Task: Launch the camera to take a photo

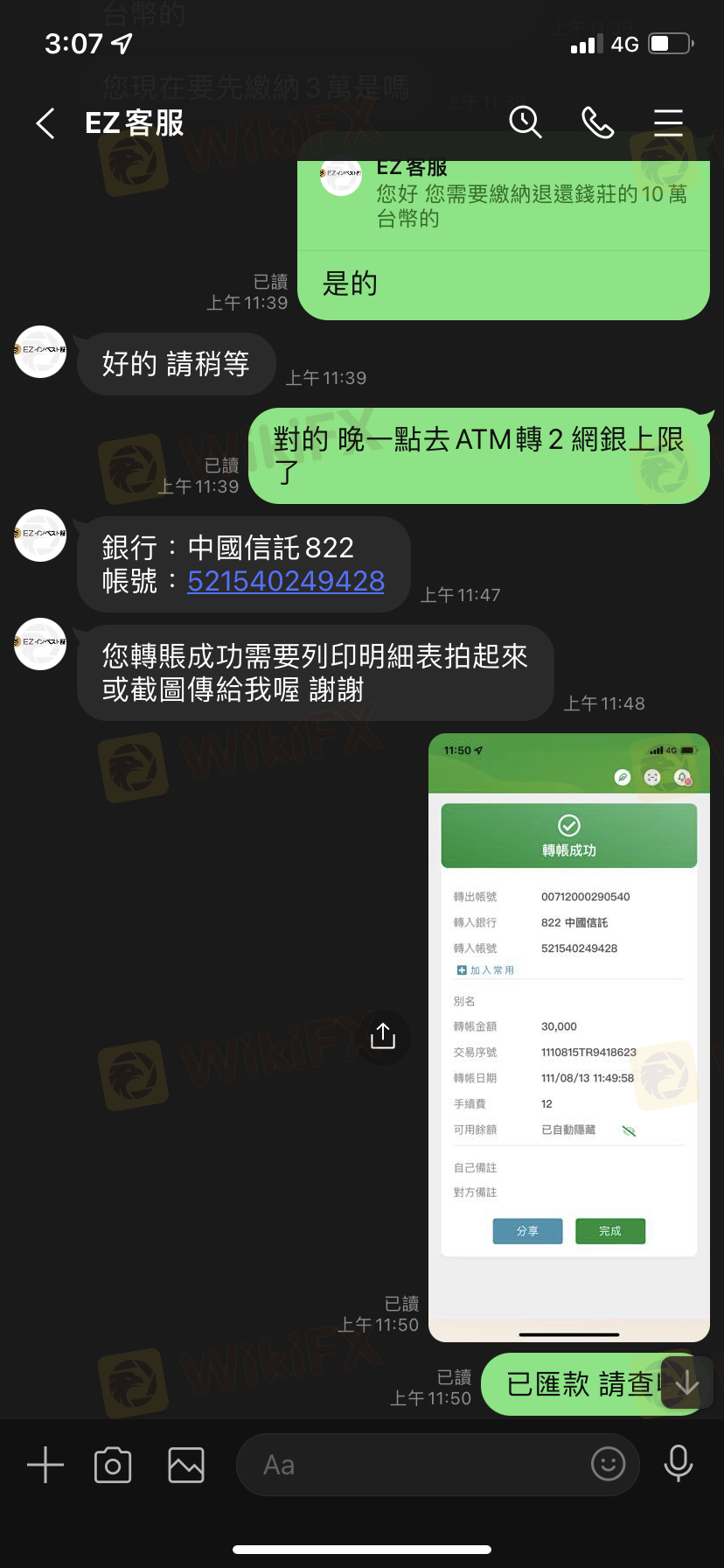Action: click(113, 1465)
